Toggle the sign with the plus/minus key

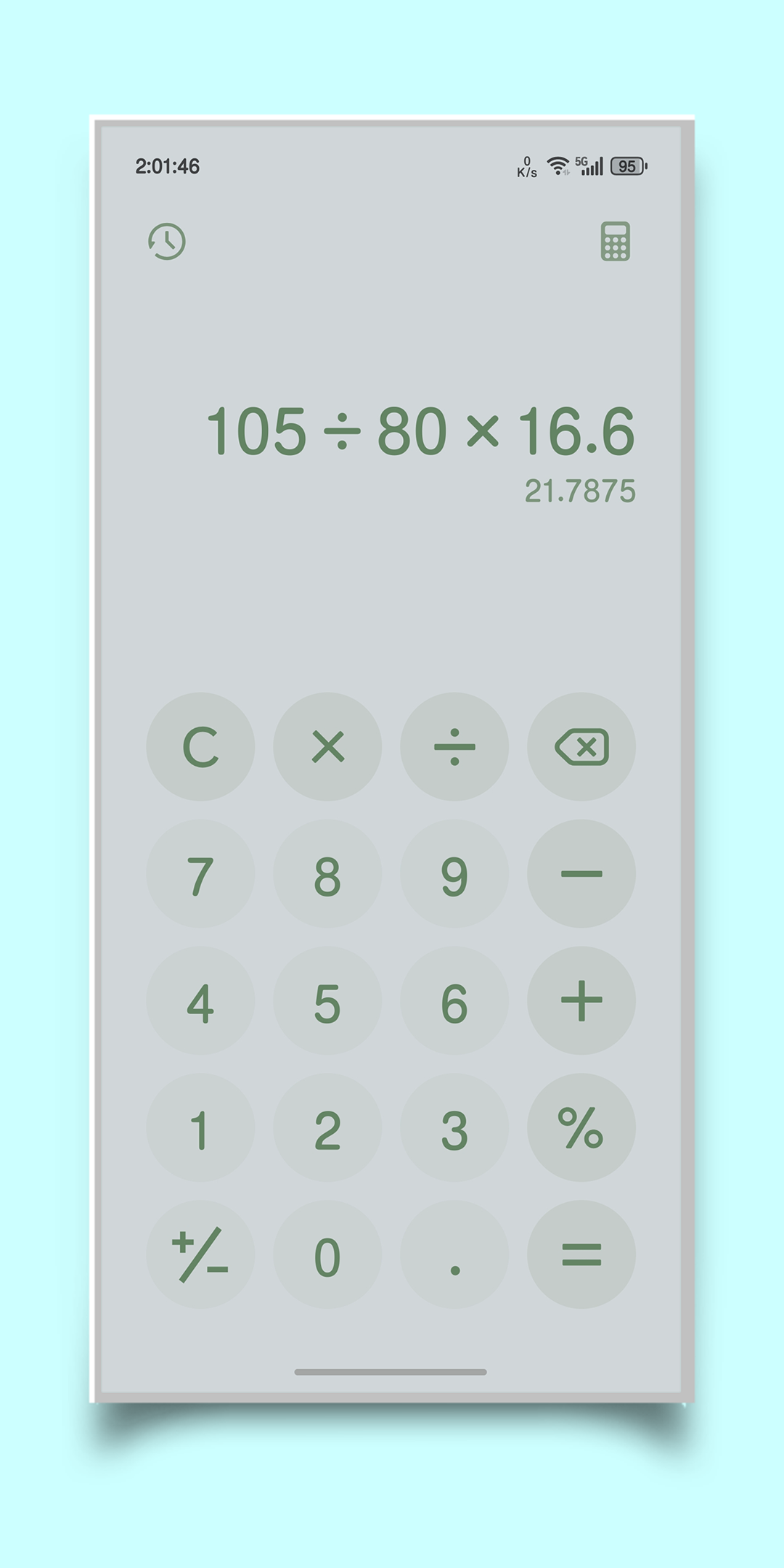pyautogui.click(x=200, y=1254)
